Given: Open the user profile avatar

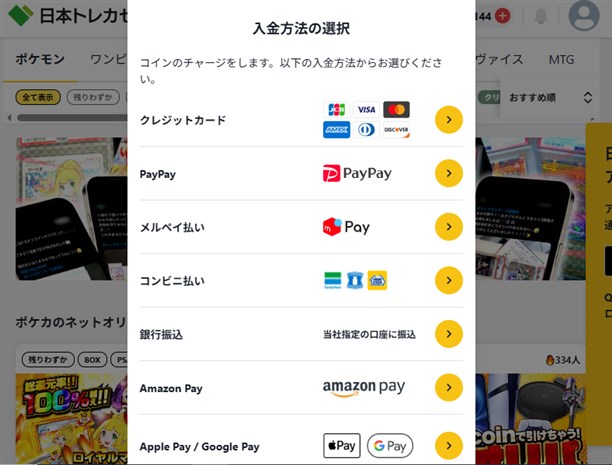Looking at the screenshot, I should 583,16.
